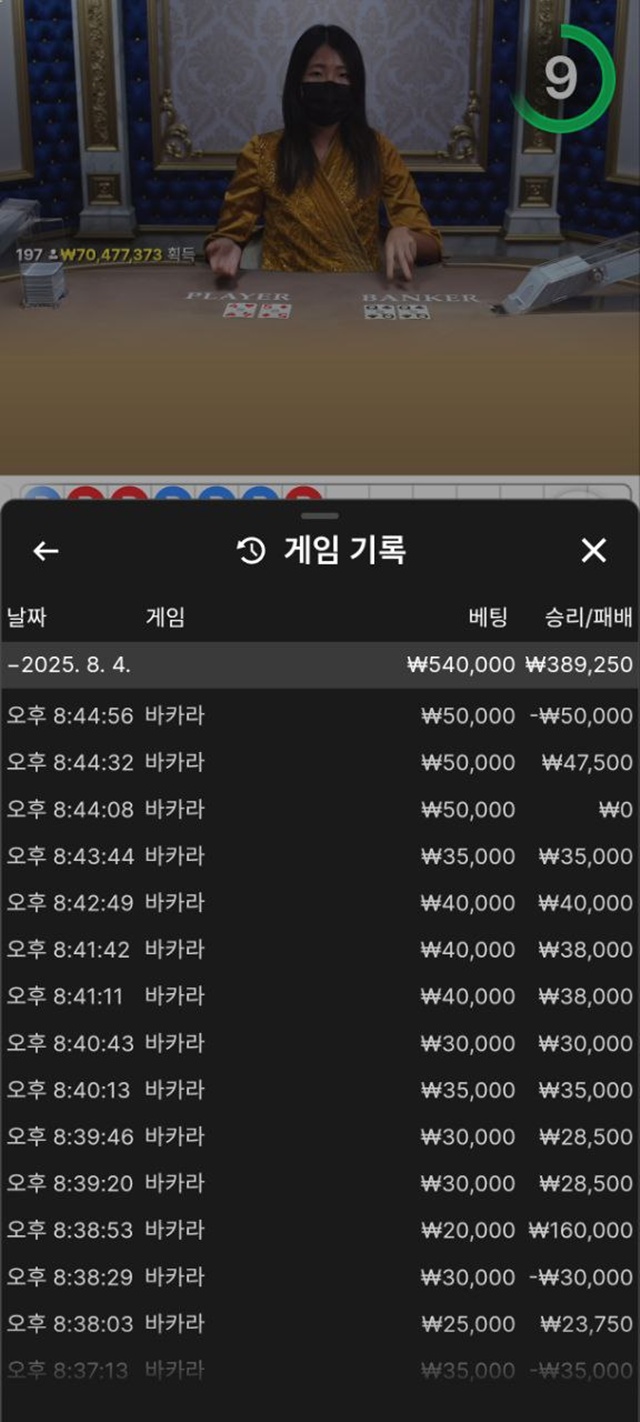This screenshot has height=1422, width=640.
Task: View the 8:41:11 baccarat round entry
Action: 318,996
